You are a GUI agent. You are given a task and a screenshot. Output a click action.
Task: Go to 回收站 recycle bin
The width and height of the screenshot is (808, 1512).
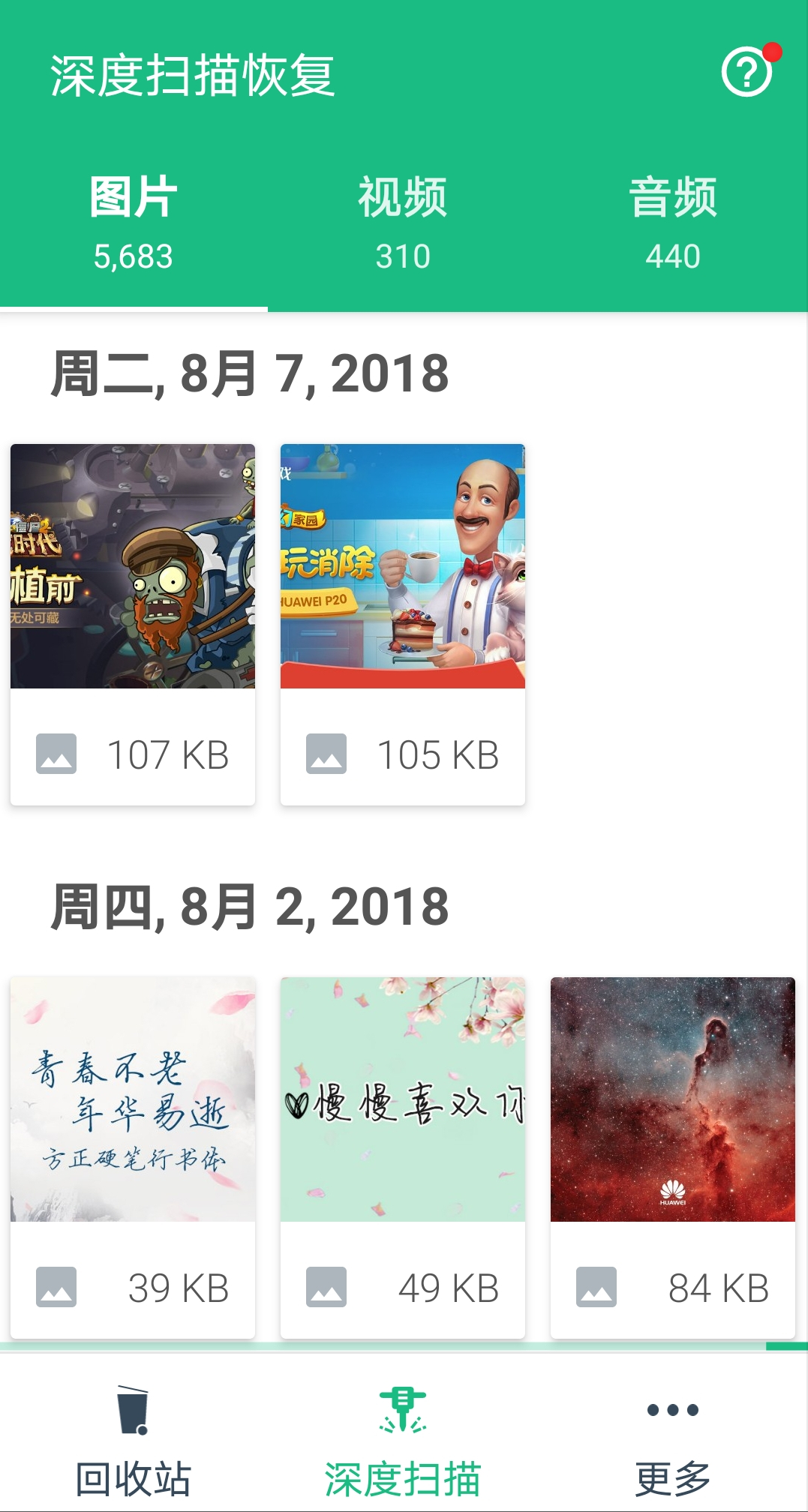(x=134, y=1441)
